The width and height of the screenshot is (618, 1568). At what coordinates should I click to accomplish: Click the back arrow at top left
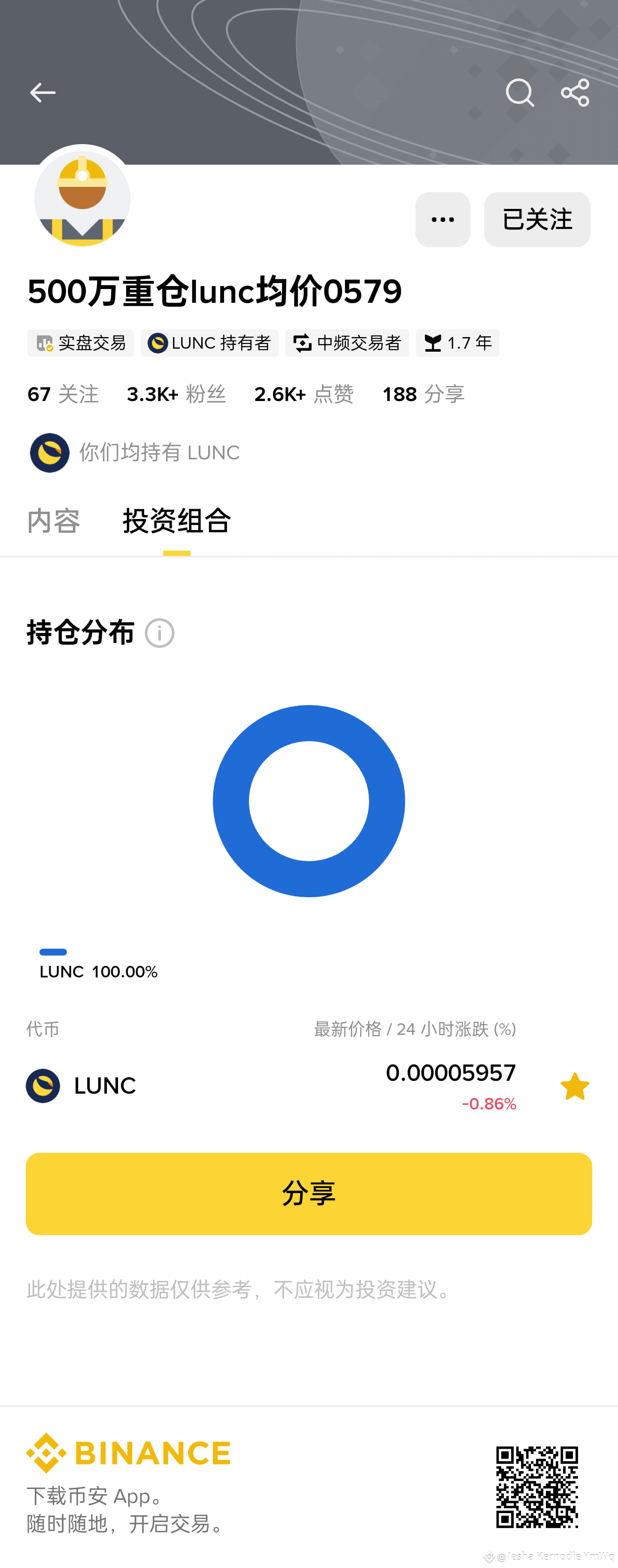click(x=42, y=93)
